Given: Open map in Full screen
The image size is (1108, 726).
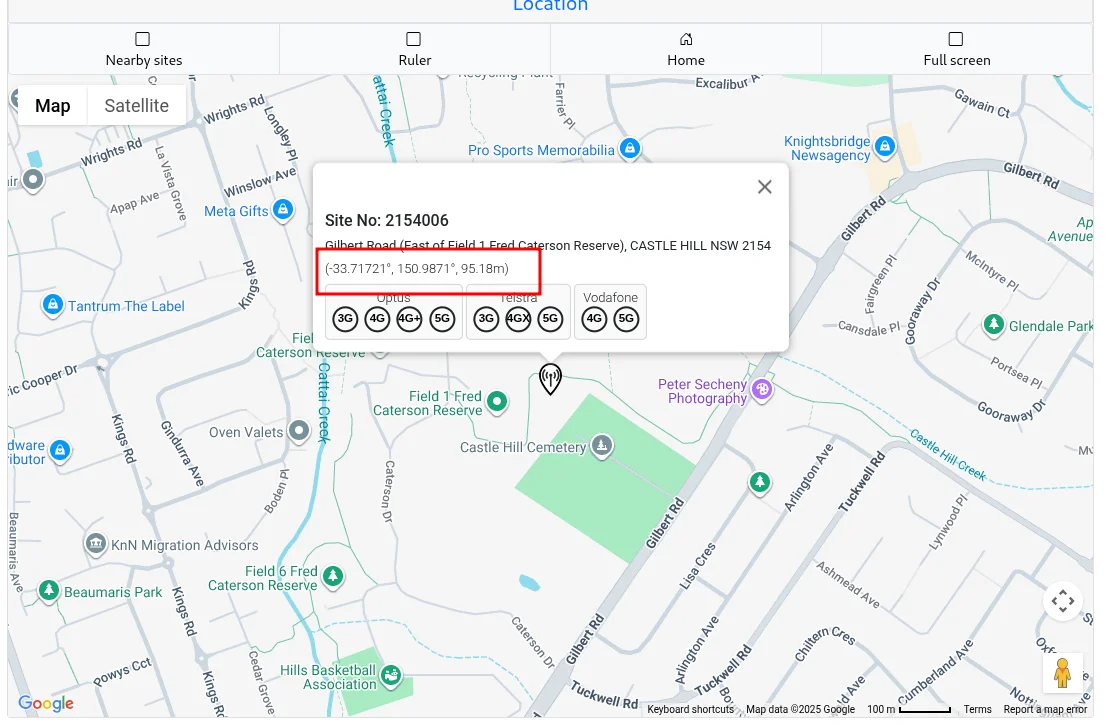Looking at the screenshot, I should [x=956, y=48].
